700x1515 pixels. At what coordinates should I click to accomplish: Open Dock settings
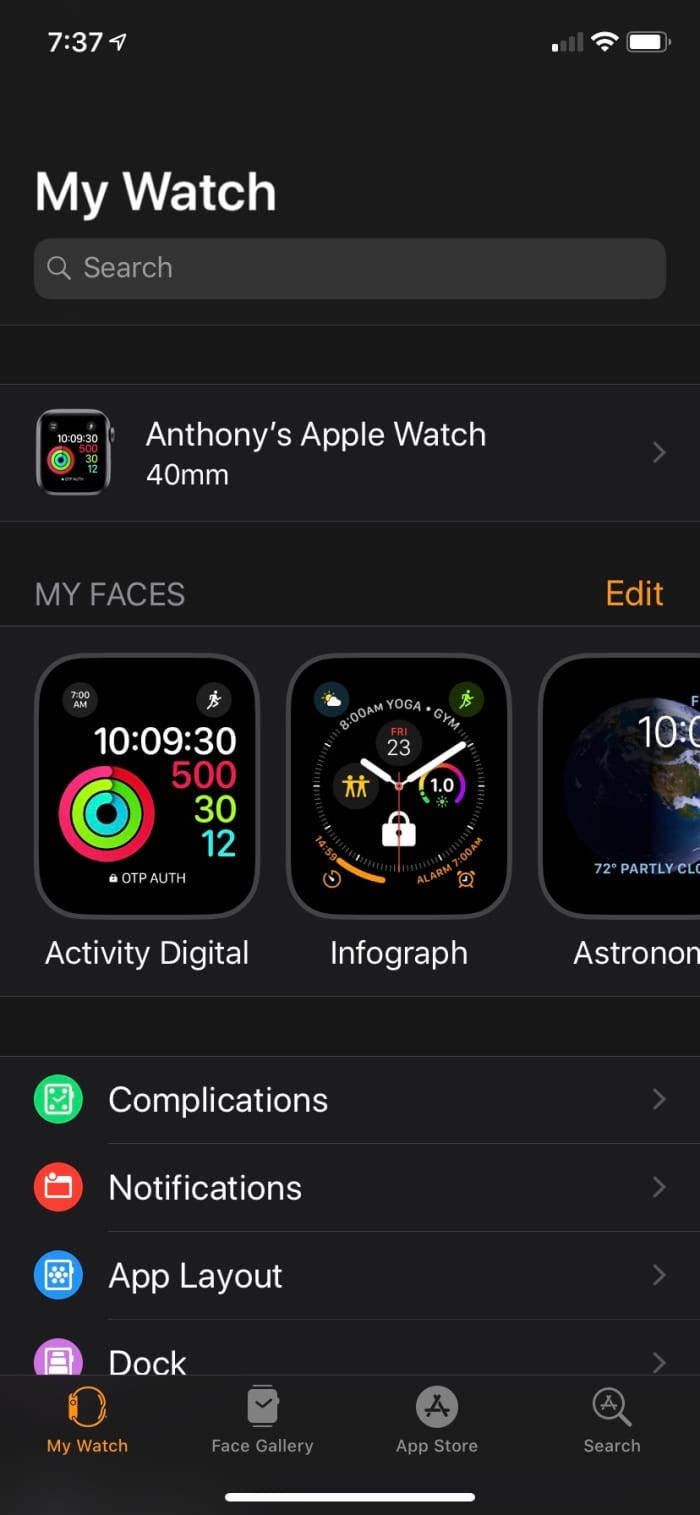[x=350, y=1358]
